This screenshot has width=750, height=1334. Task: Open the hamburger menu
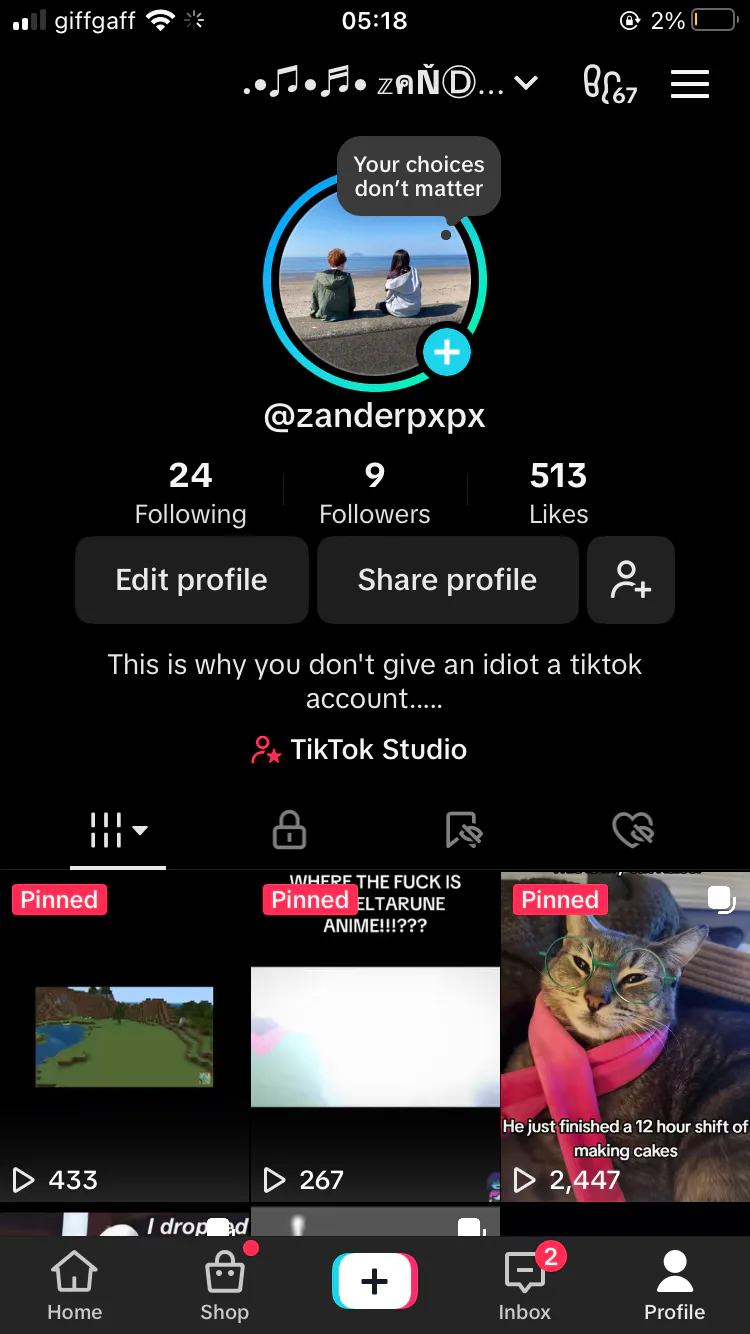click(689, 84)
